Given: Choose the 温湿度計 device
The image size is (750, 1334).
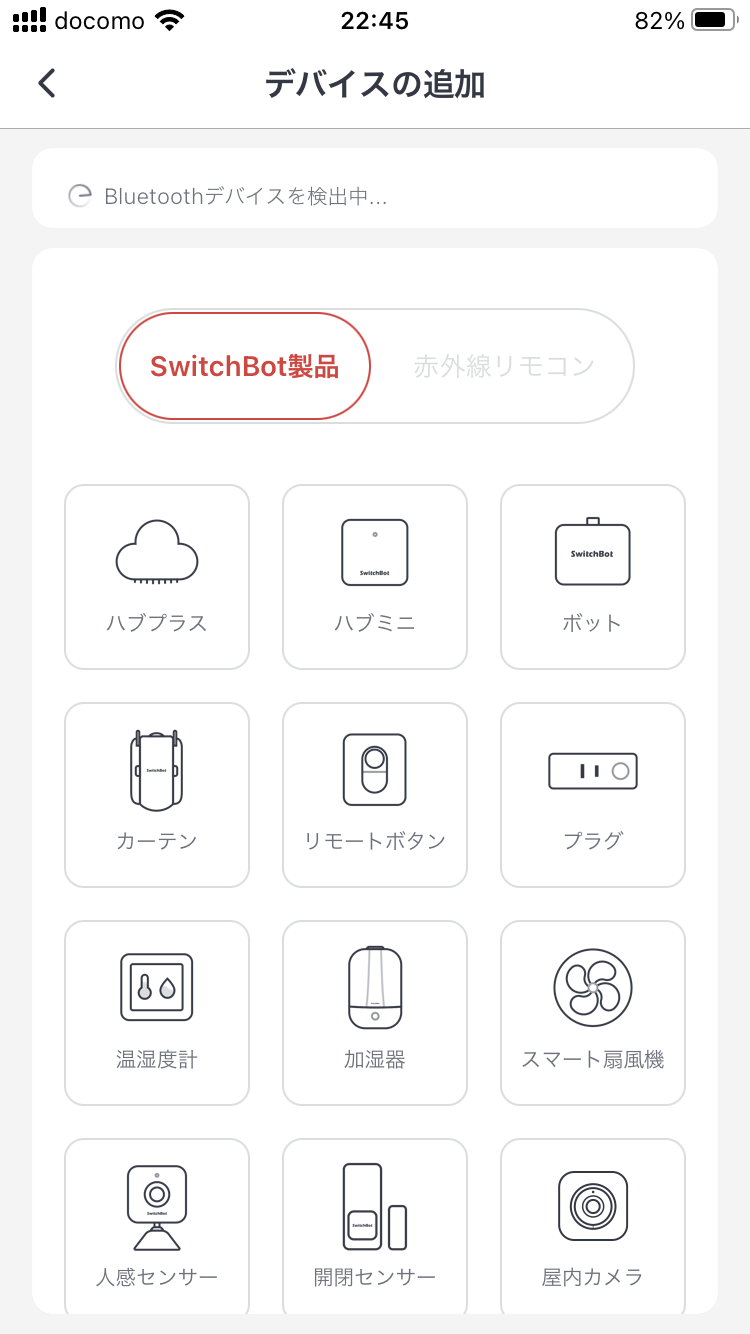Looking at the screenshot, I should coord(157,1013).
